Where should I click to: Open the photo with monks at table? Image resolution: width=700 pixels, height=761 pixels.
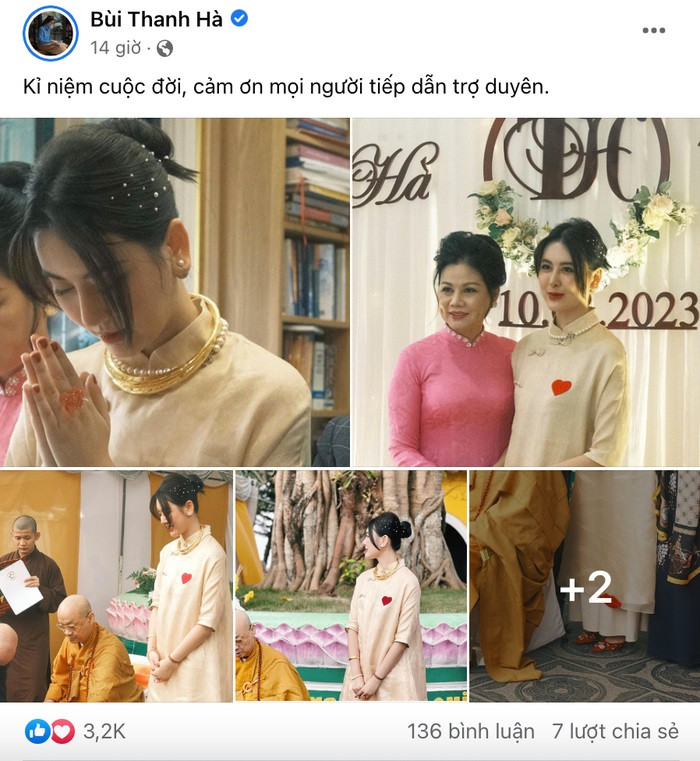[116, 586]
